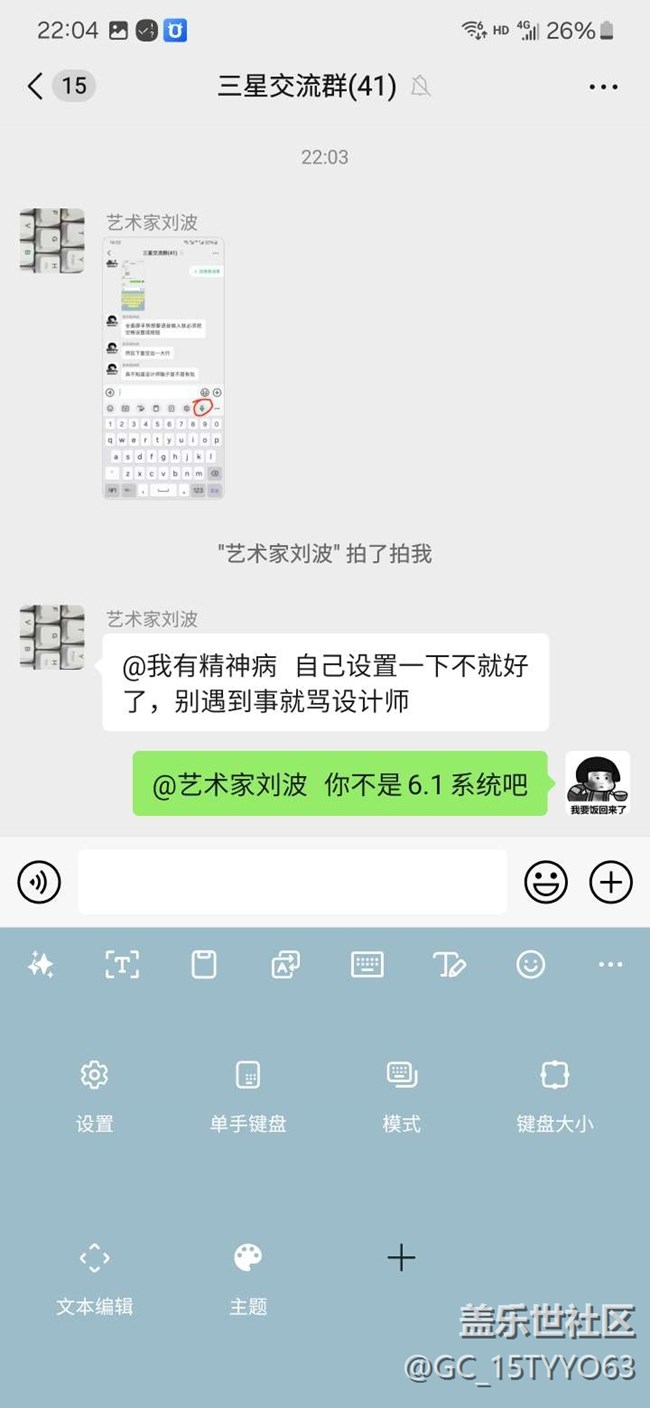
Task: Tap the sparkle AI icon in keyboard toolbar
Action: tap(41, 964)
